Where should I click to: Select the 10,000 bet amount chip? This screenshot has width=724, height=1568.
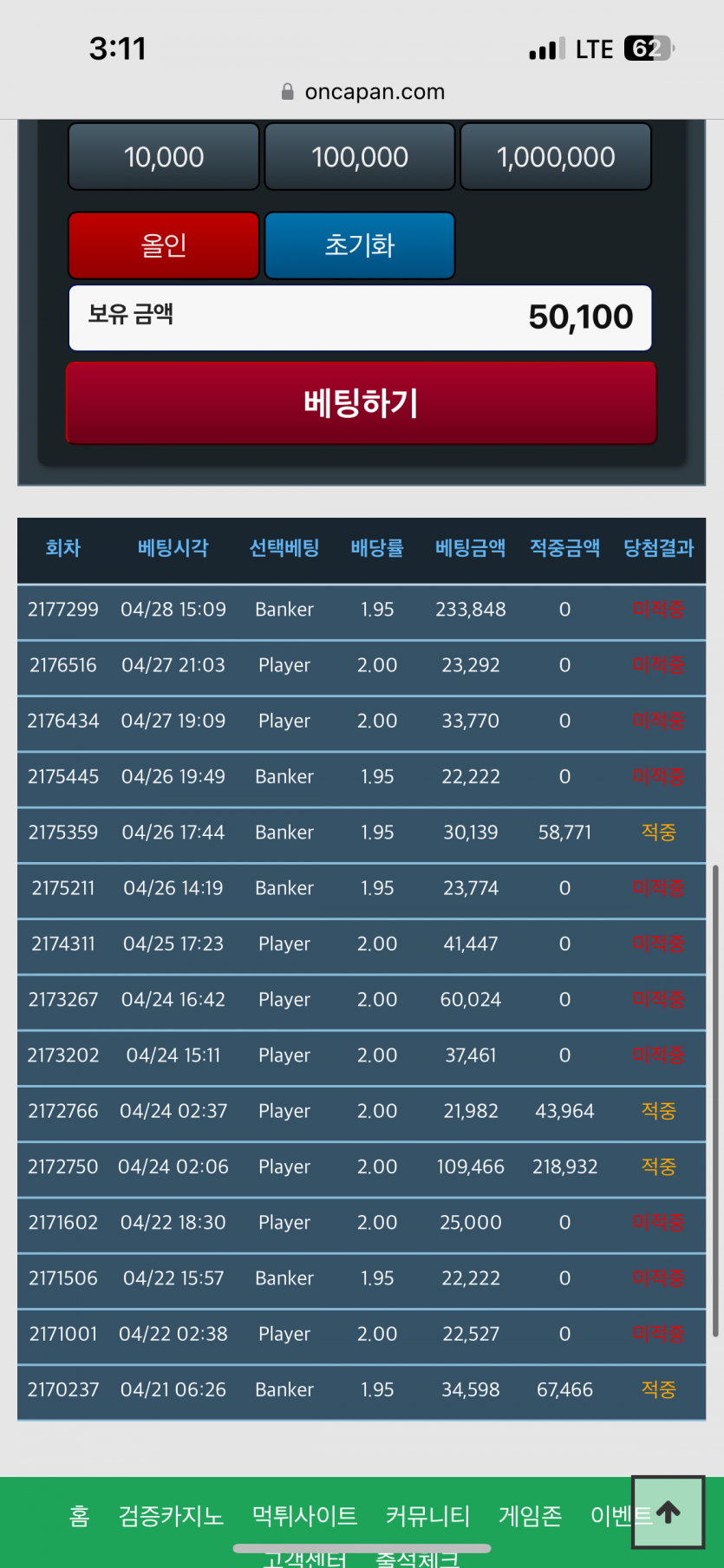point(164,157)
